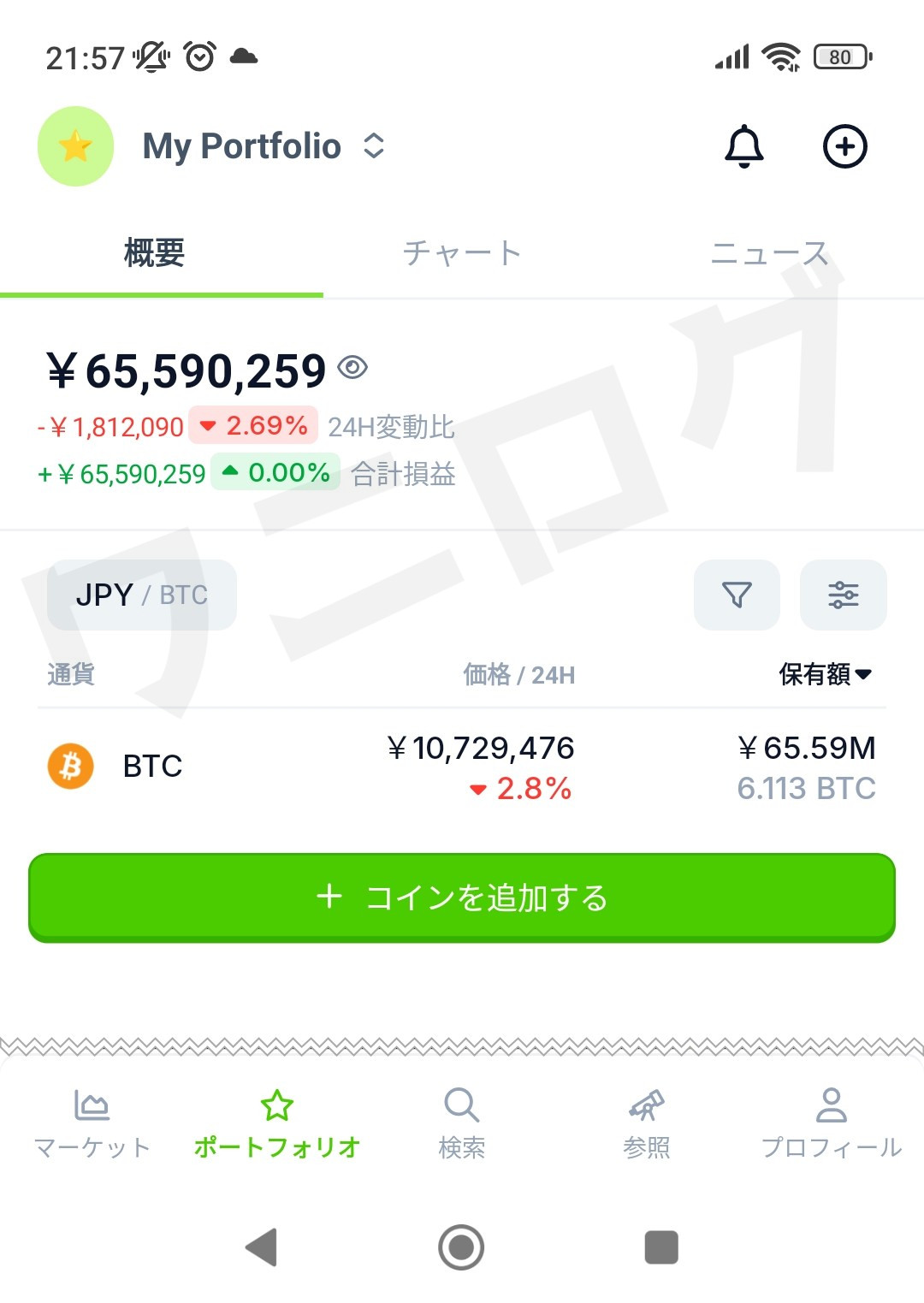Select the ポートフォリオ bottom tab

point(277,1122)
